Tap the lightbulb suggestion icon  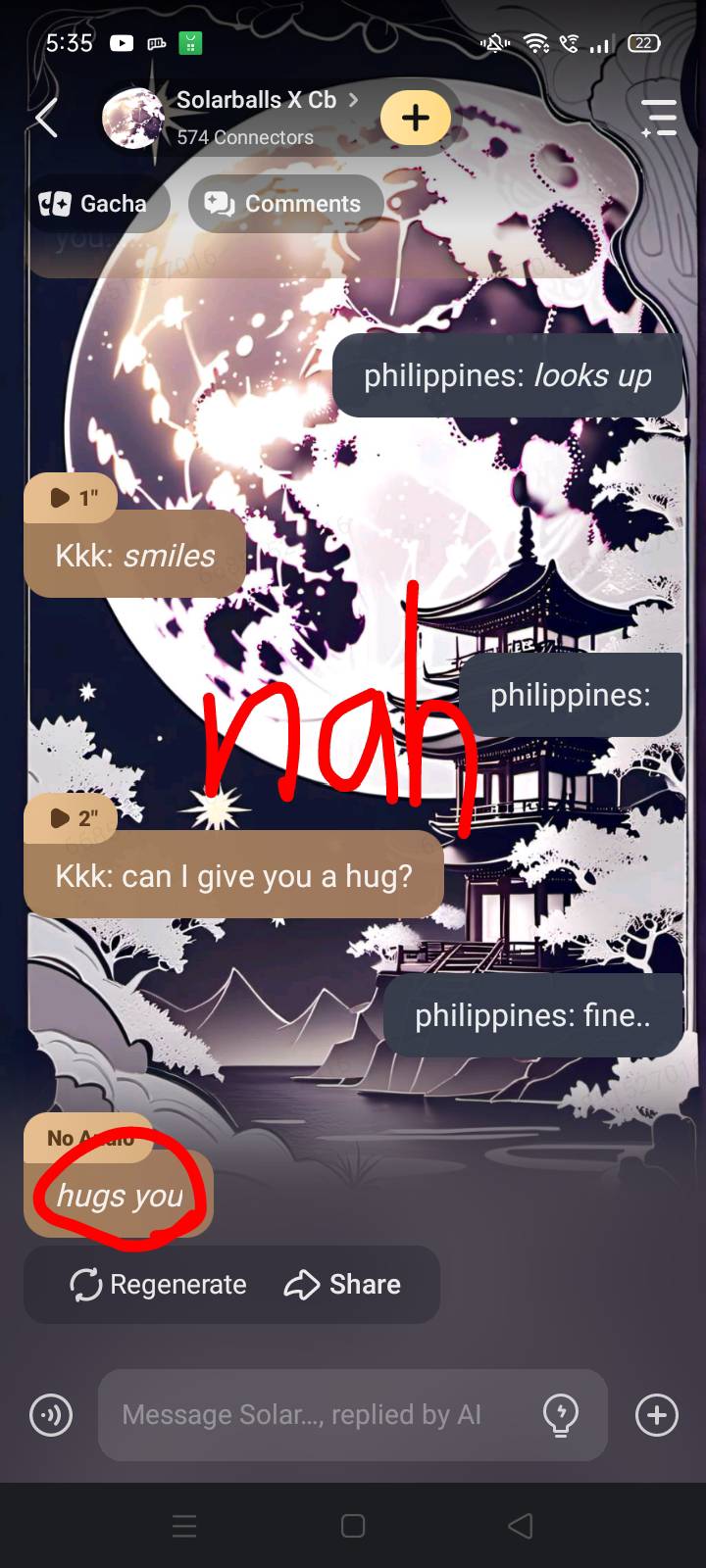(561, 1415)
